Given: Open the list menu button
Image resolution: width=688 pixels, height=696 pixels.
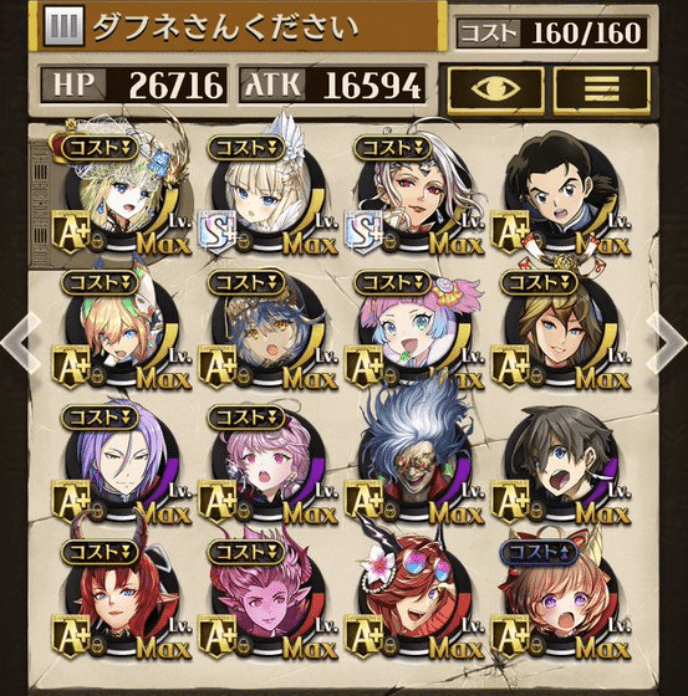Looking at the screenshot, I should click(x=600, y=89).
